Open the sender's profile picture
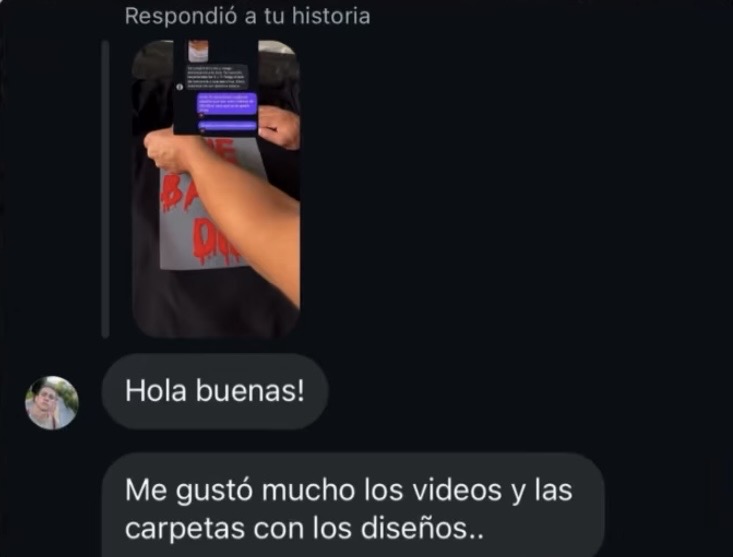This screenshot has height=557, width=733. click(52, 403)
